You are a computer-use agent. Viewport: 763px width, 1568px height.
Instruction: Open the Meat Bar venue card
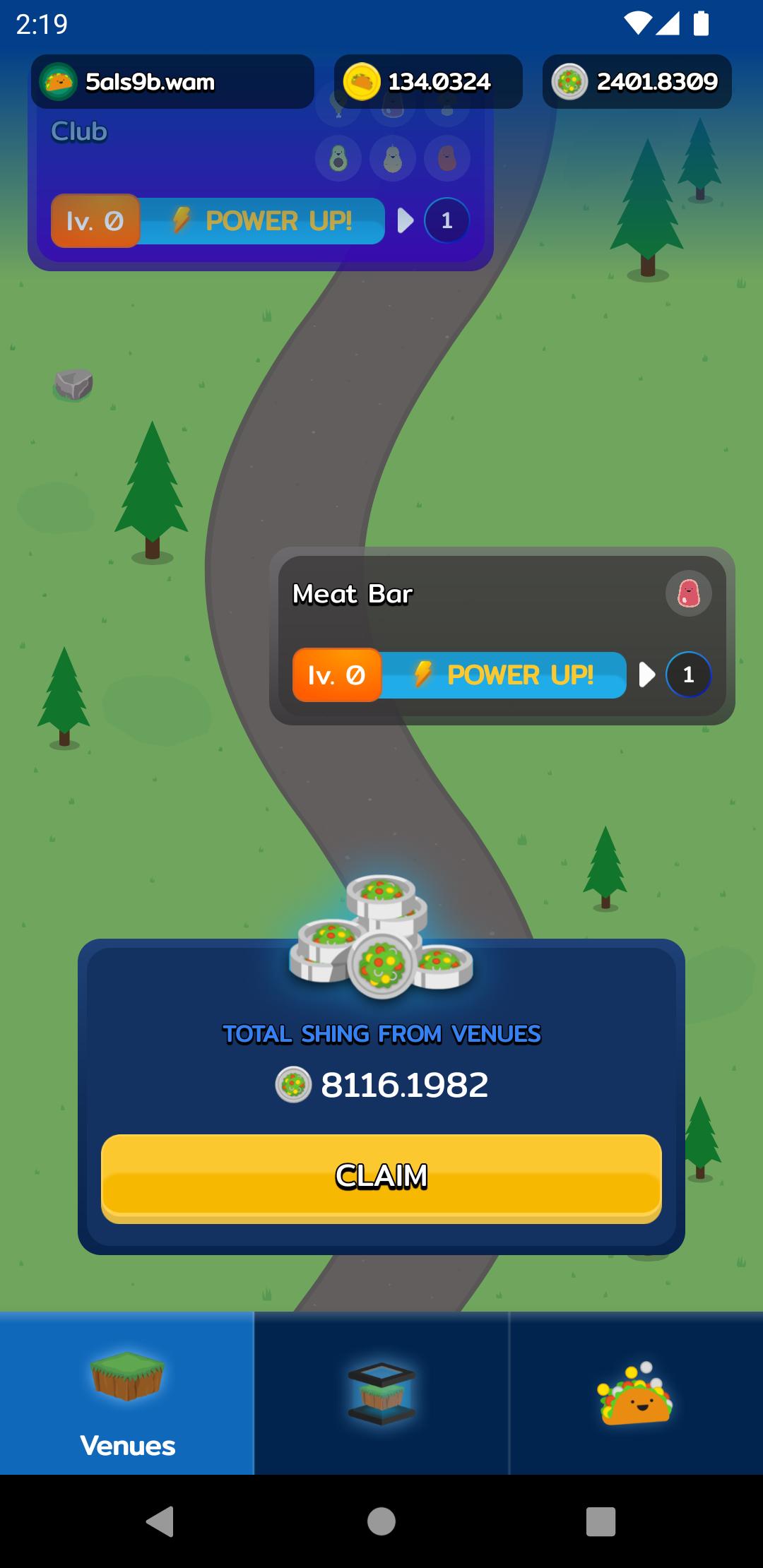[x=502, y=636]
